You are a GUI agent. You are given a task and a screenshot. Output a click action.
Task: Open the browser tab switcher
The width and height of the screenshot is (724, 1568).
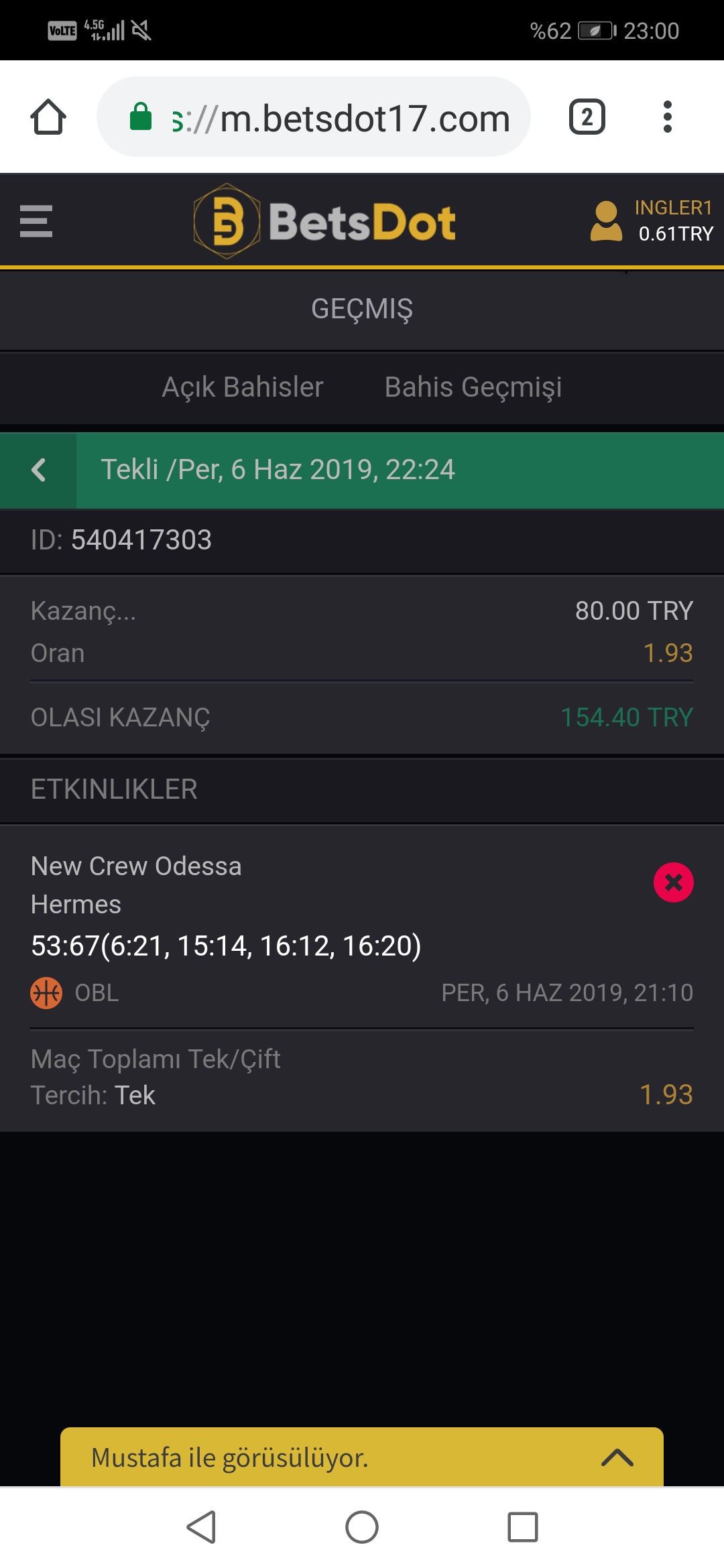coord(587,117)
